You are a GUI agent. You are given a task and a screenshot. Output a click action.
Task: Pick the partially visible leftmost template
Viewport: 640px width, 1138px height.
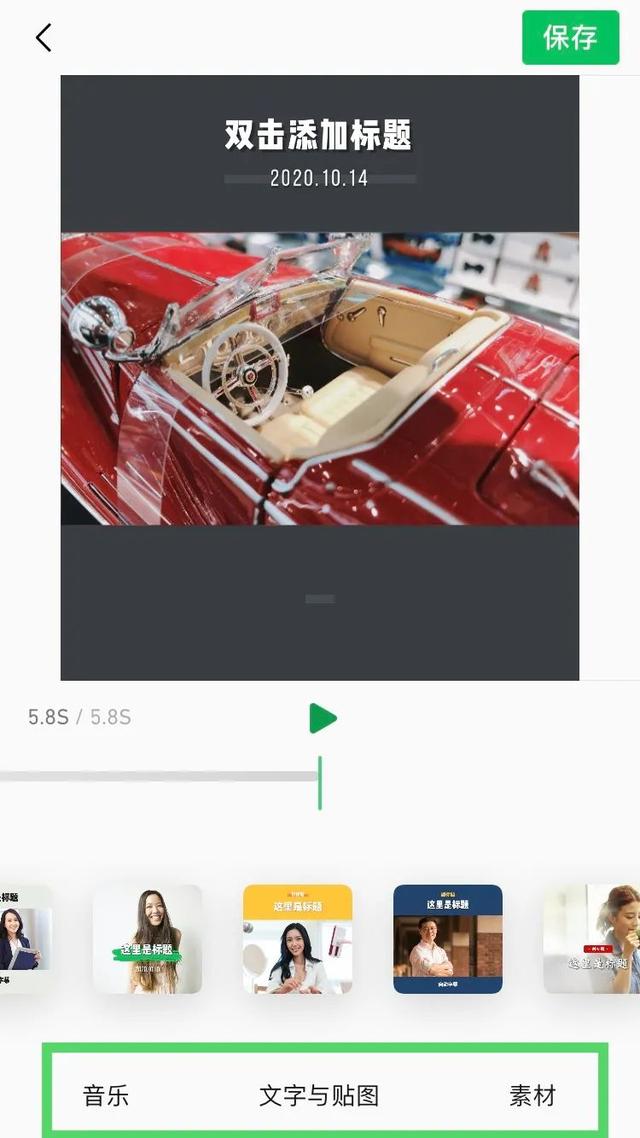(24, 939)
